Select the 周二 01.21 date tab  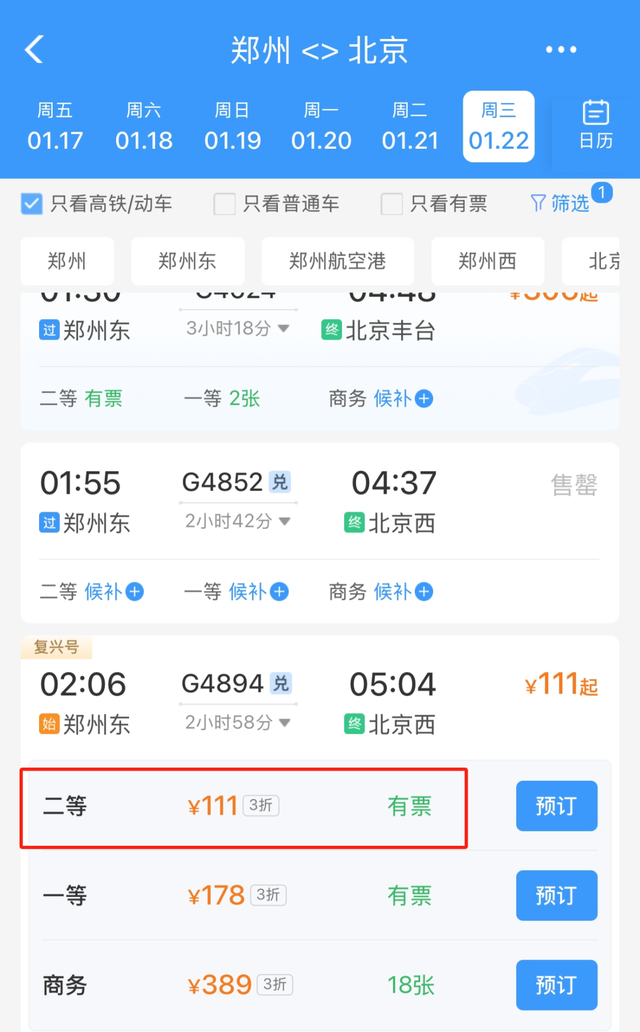pyautogui.click(x=410, y=126)
